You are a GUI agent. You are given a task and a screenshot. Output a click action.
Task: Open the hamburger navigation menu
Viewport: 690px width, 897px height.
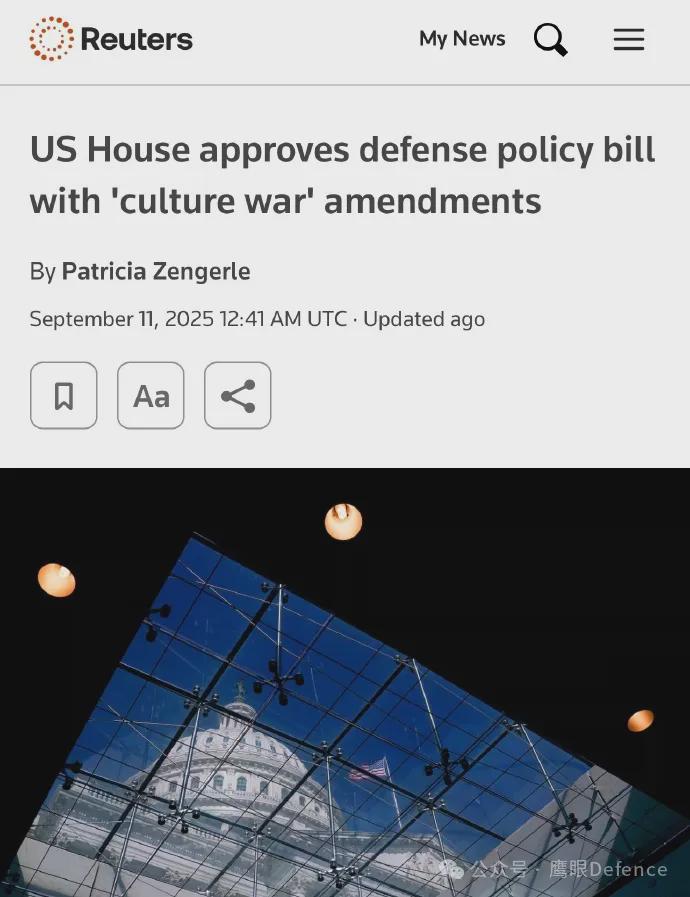tap(629, 40)
